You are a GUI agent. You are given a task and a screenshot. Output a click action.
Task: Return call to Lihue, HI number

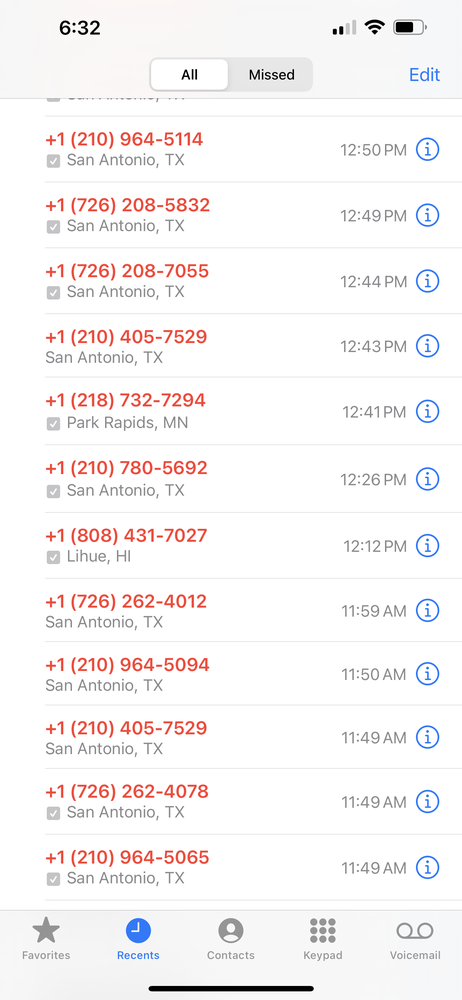pos(191,545)
